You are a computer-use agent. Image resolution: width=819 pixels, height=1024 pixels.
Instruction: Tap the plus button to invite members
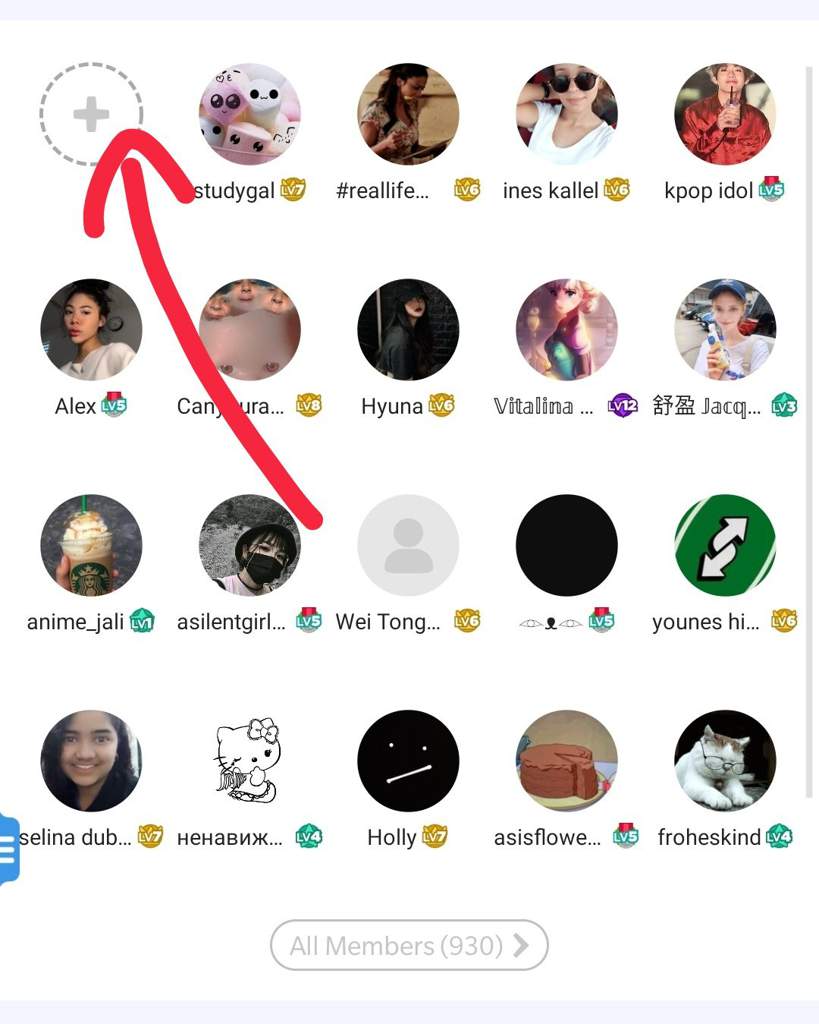91,115
